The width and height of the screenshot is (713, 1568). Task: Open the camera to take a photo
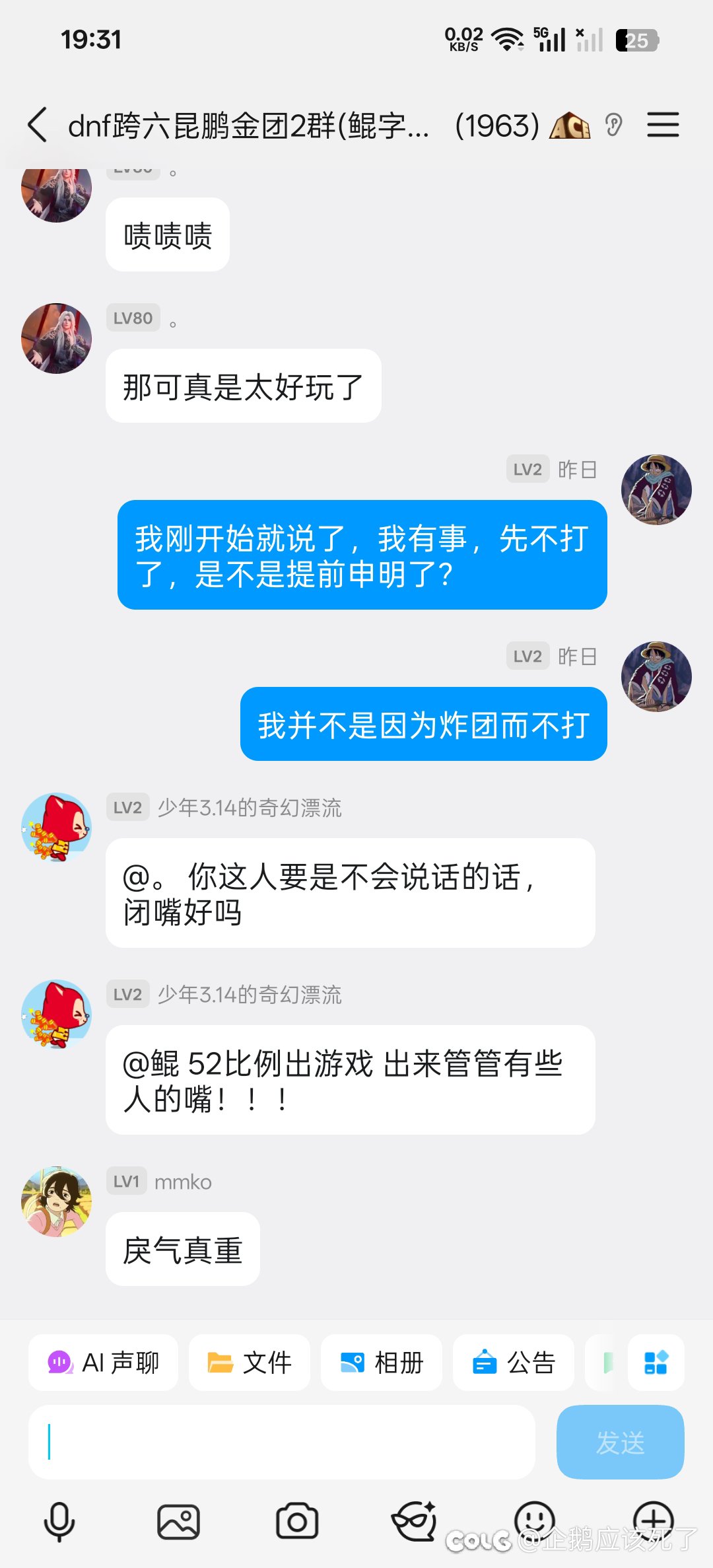coord(297,1520)
